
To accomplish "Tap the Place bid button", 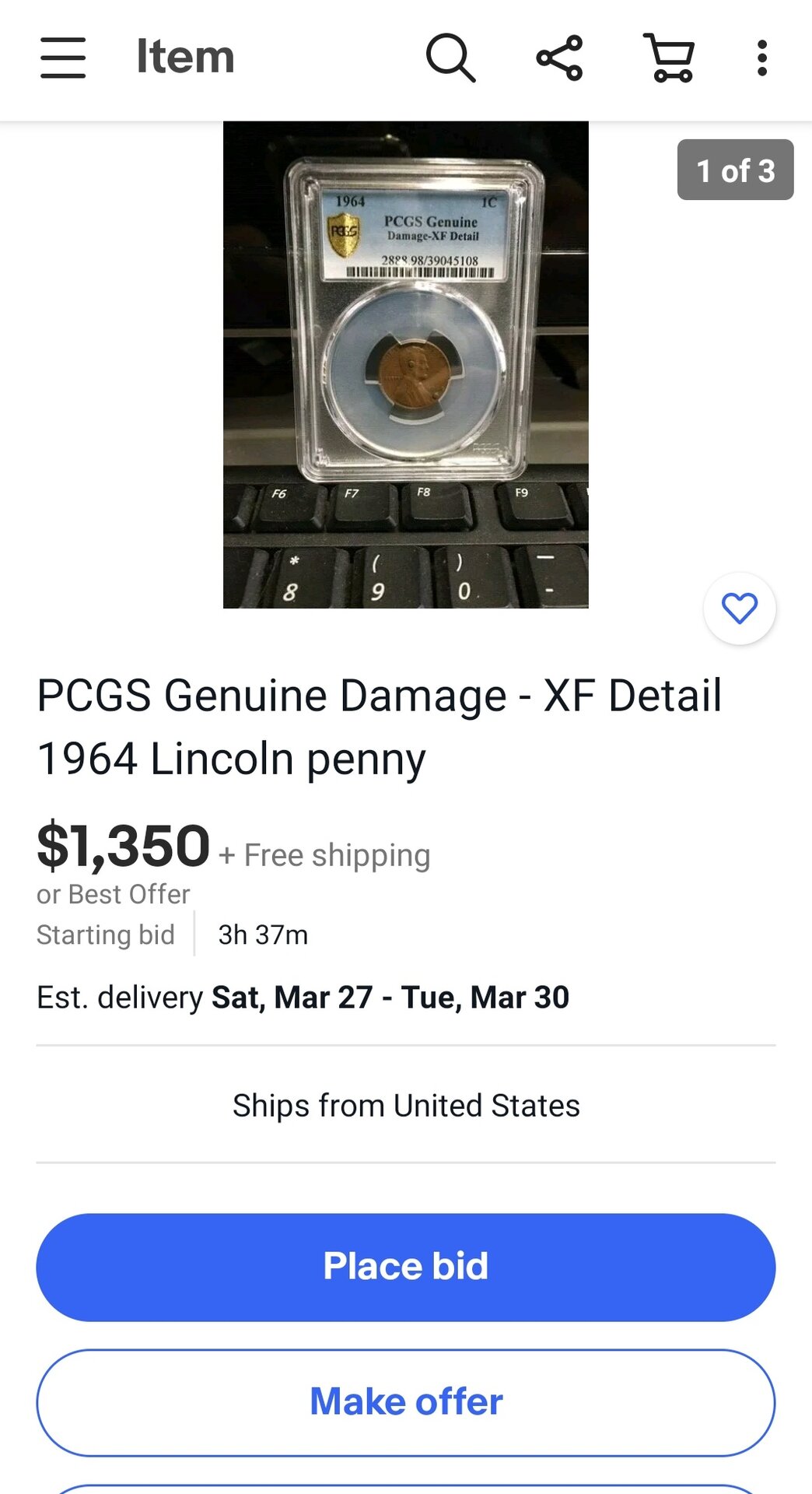I will click(405, 1267).
